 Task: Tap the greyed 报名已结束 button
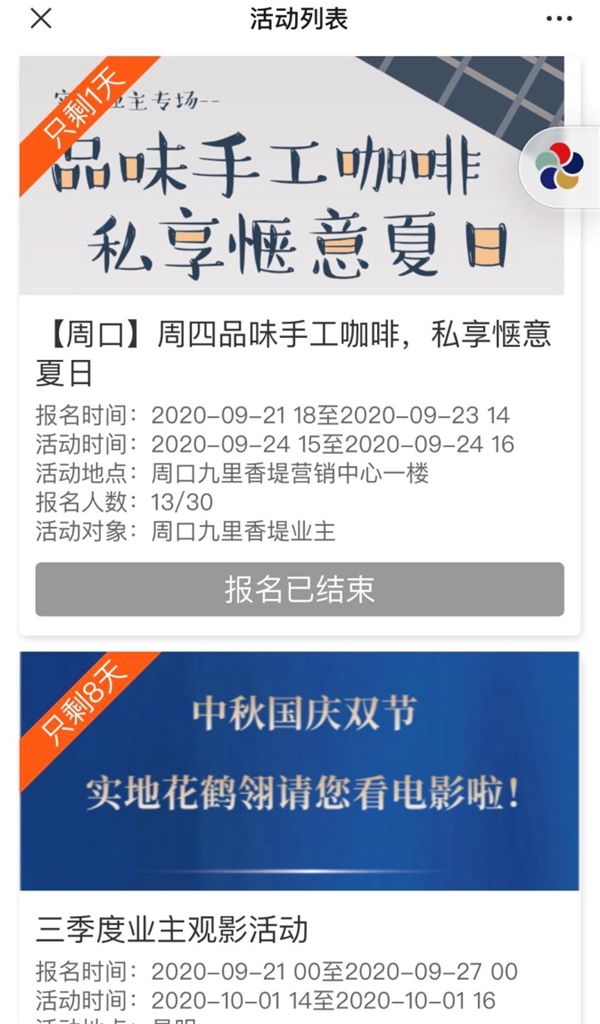(300, 589)
